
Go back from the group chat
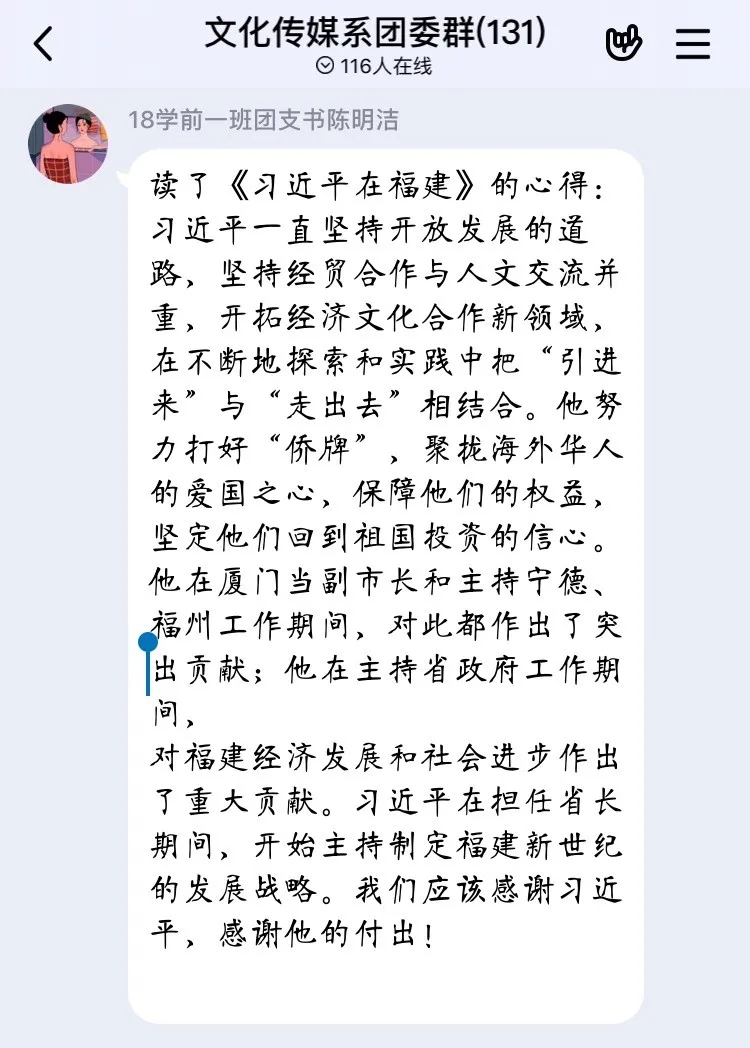[43, 44]
